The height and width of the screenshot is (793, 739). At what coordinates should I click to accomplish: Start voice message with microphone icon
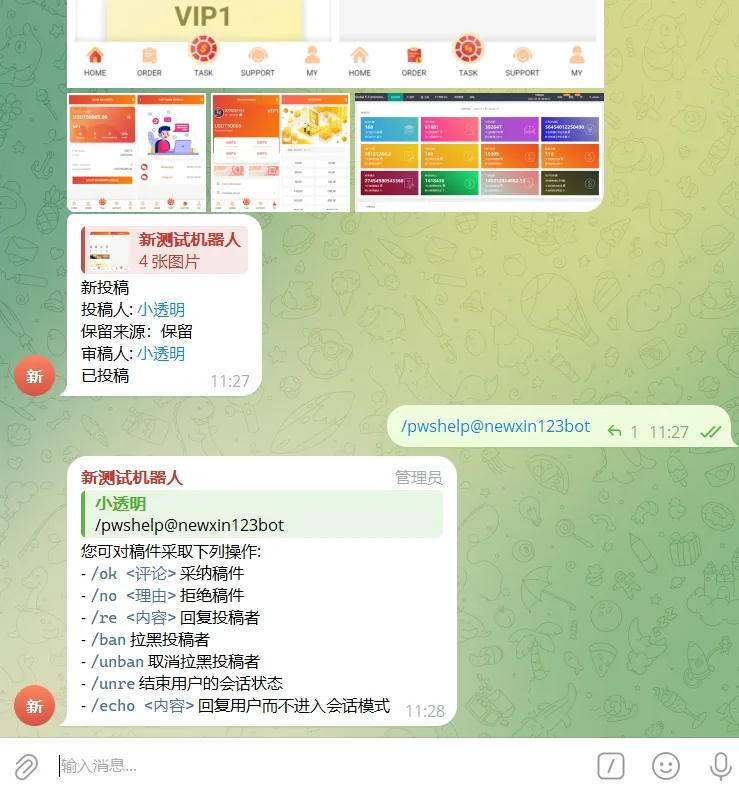[x=720, y=766]
